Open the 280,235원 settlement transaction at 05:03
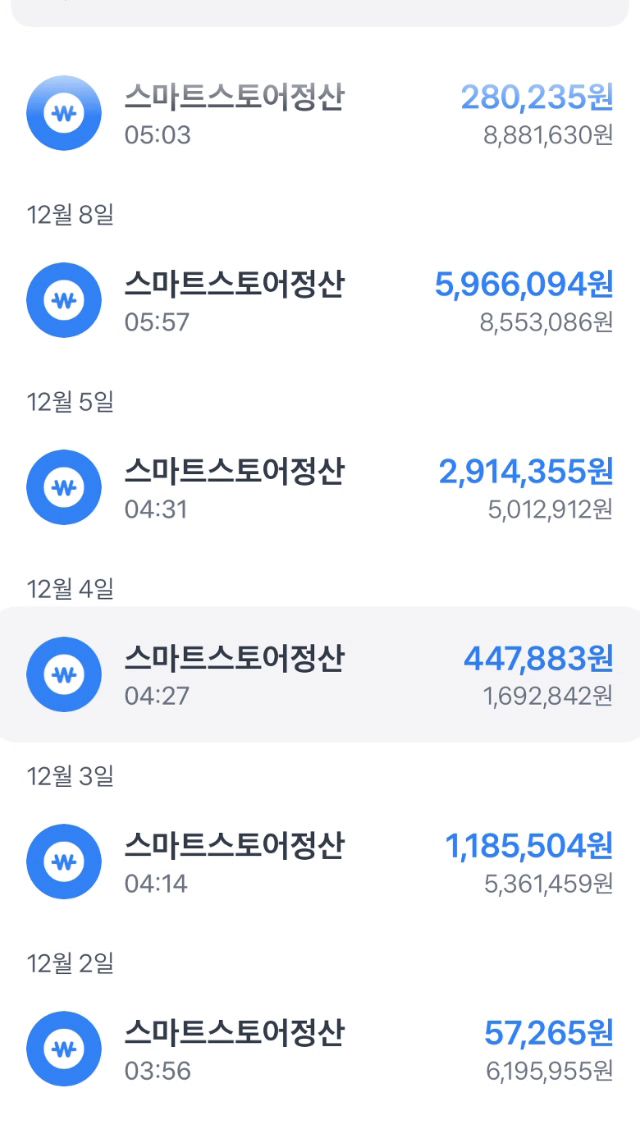 pos(320,114)
